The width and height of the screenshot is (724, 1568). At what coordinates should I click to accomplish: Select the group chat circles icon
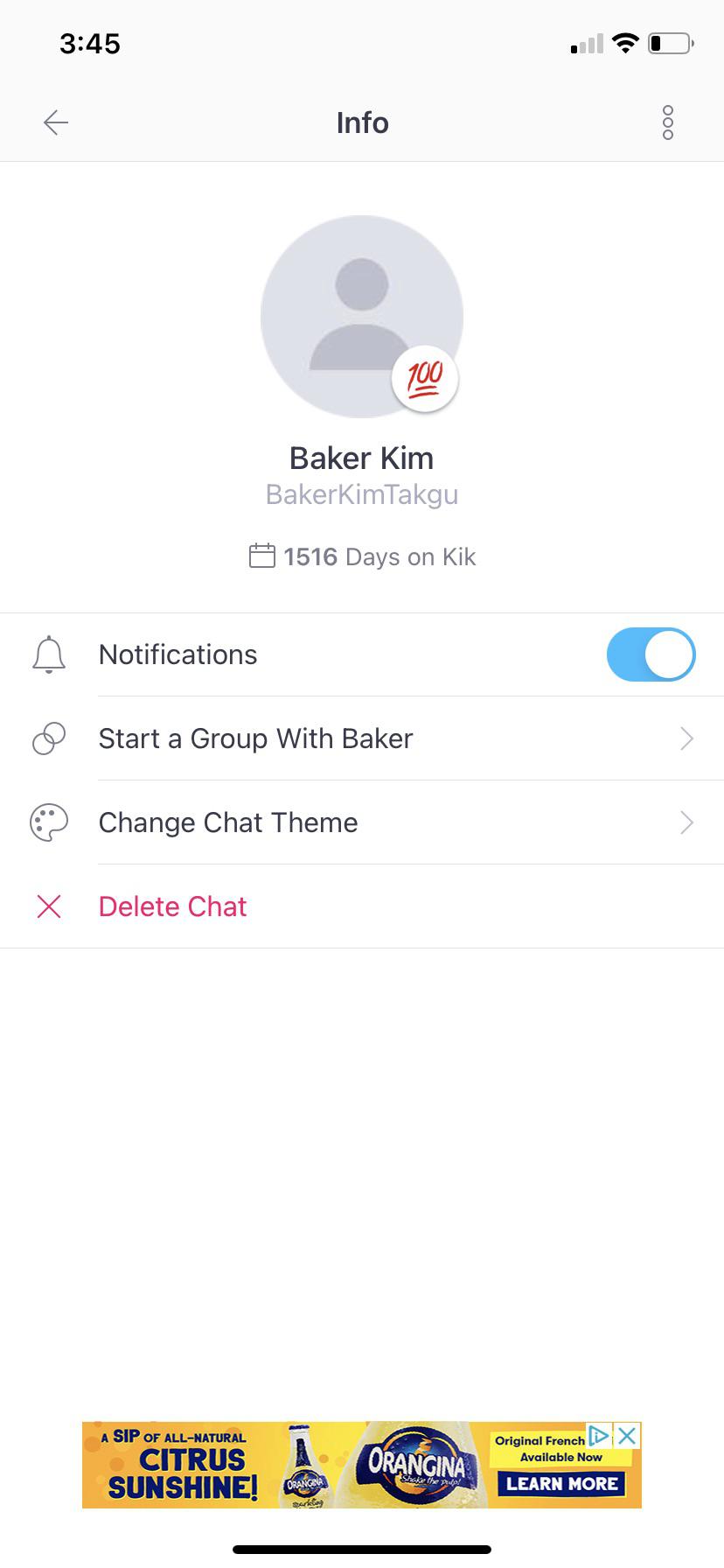pos(49,738)
